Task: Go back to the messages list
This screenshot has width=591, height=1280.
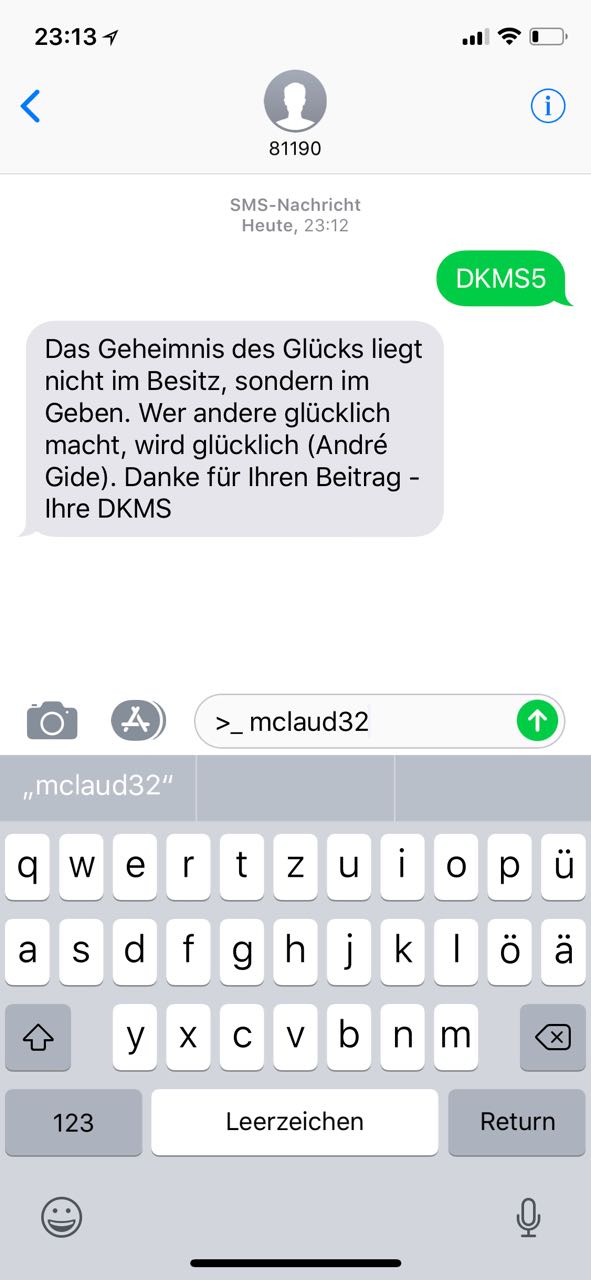Action: click(x=31, y=105)
